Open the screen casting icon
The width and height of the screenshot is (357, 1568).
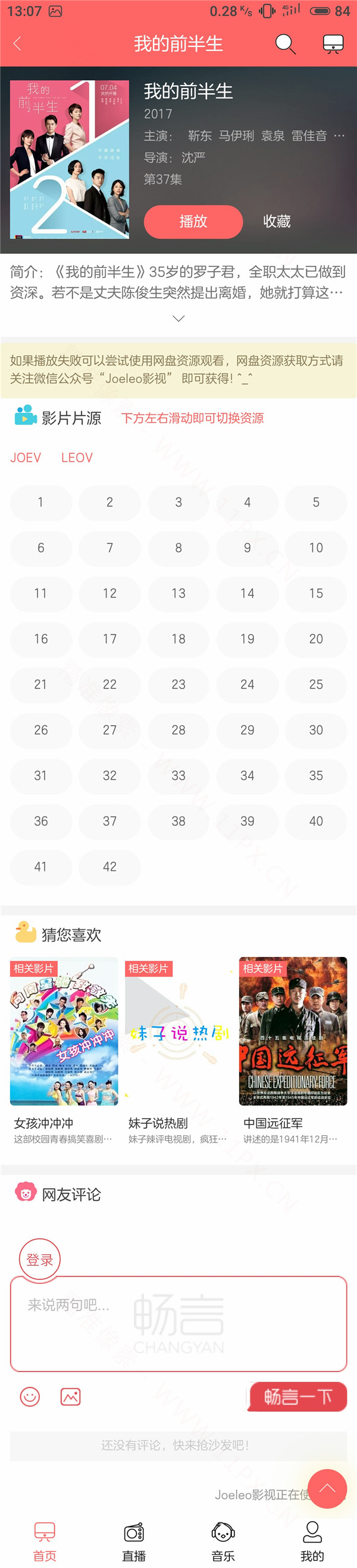pyautogui.click(x=333, y=44)
